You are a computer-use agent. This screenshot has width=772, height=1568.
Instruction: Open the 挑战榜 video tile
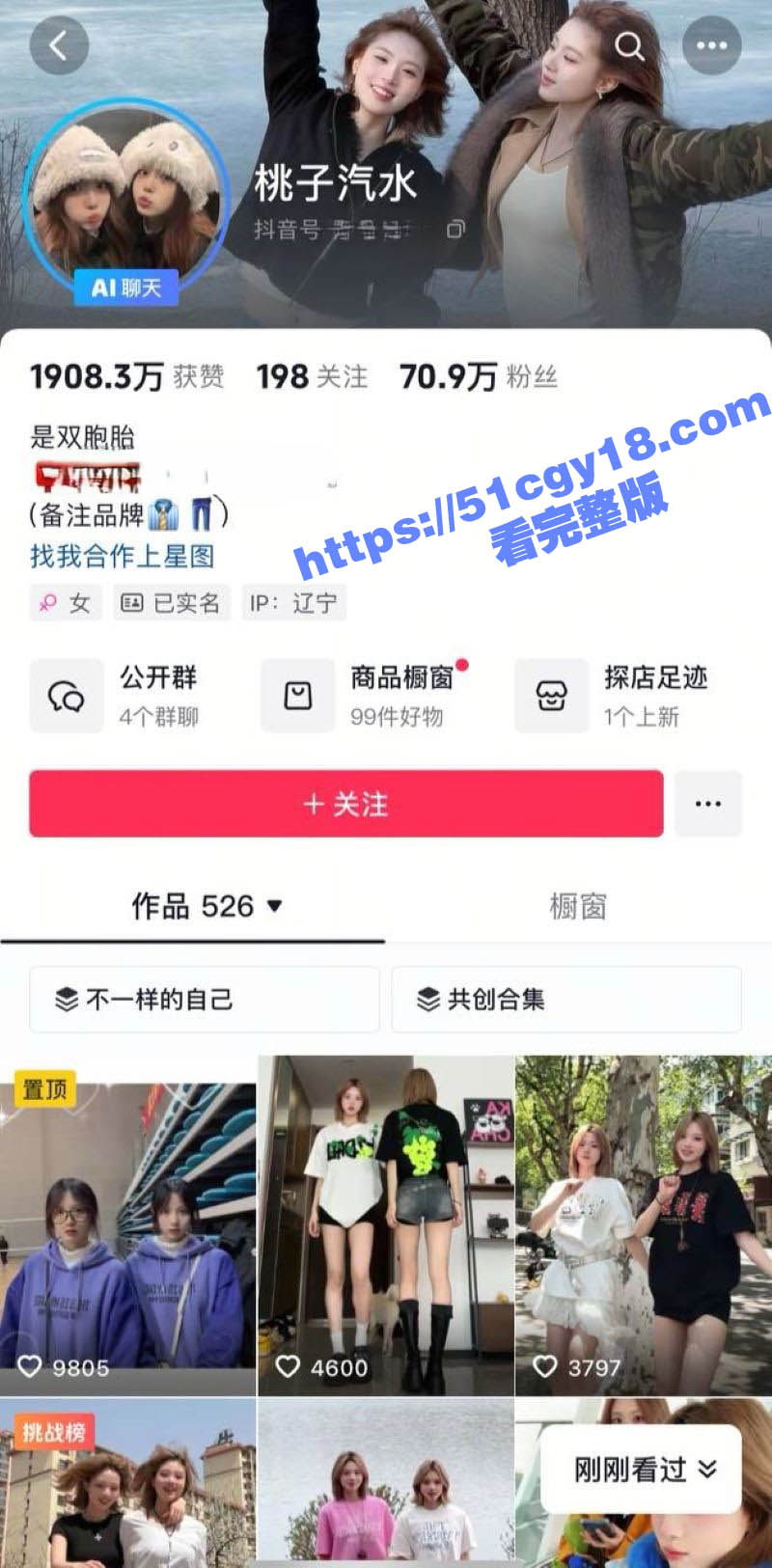(127, 1486)
